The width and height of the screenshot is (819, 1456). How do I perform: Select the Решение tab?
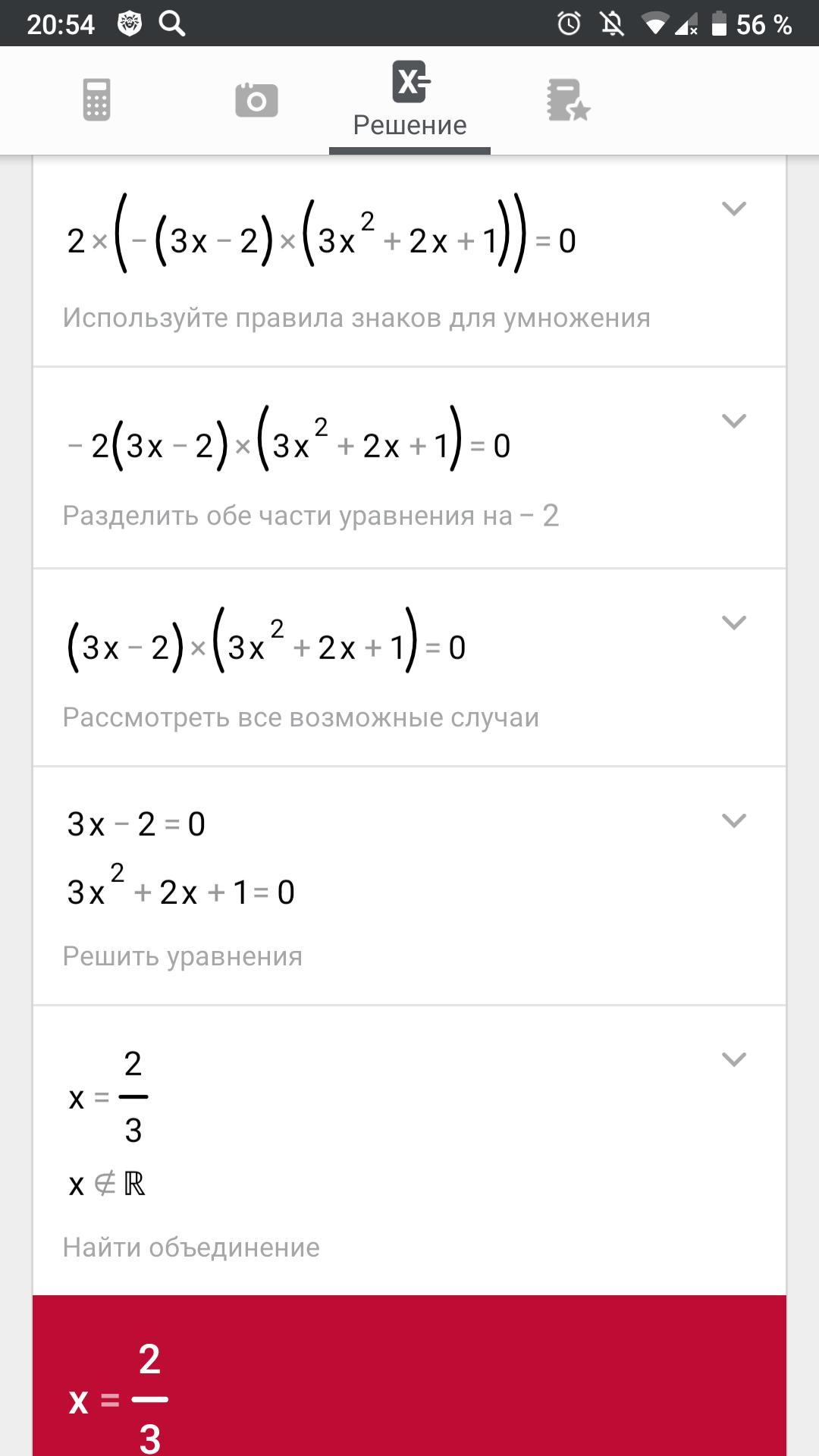pyautogui.click(x=409, y=100)
